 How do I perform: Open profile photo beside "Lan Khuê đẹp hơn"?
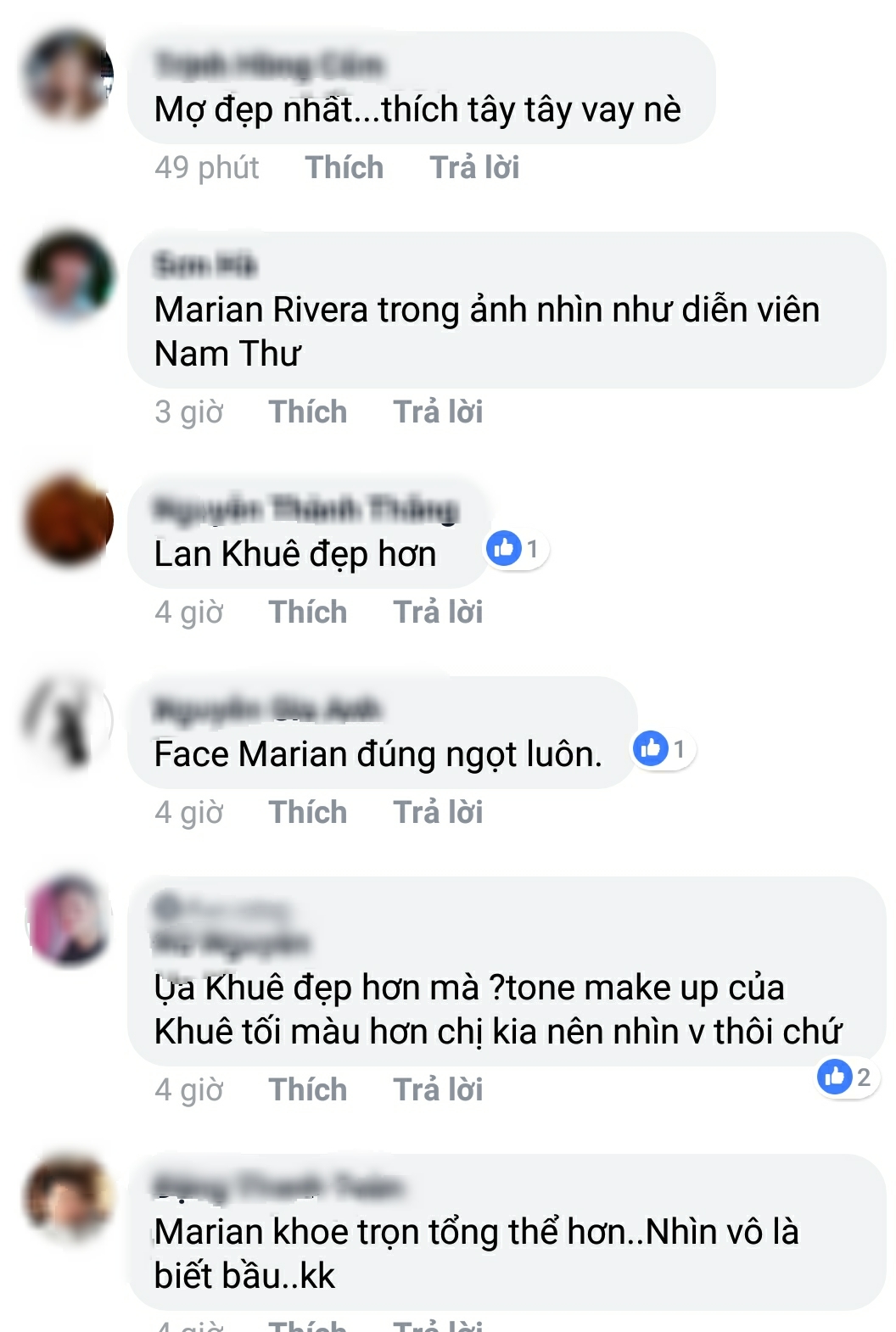click(69, 519)
